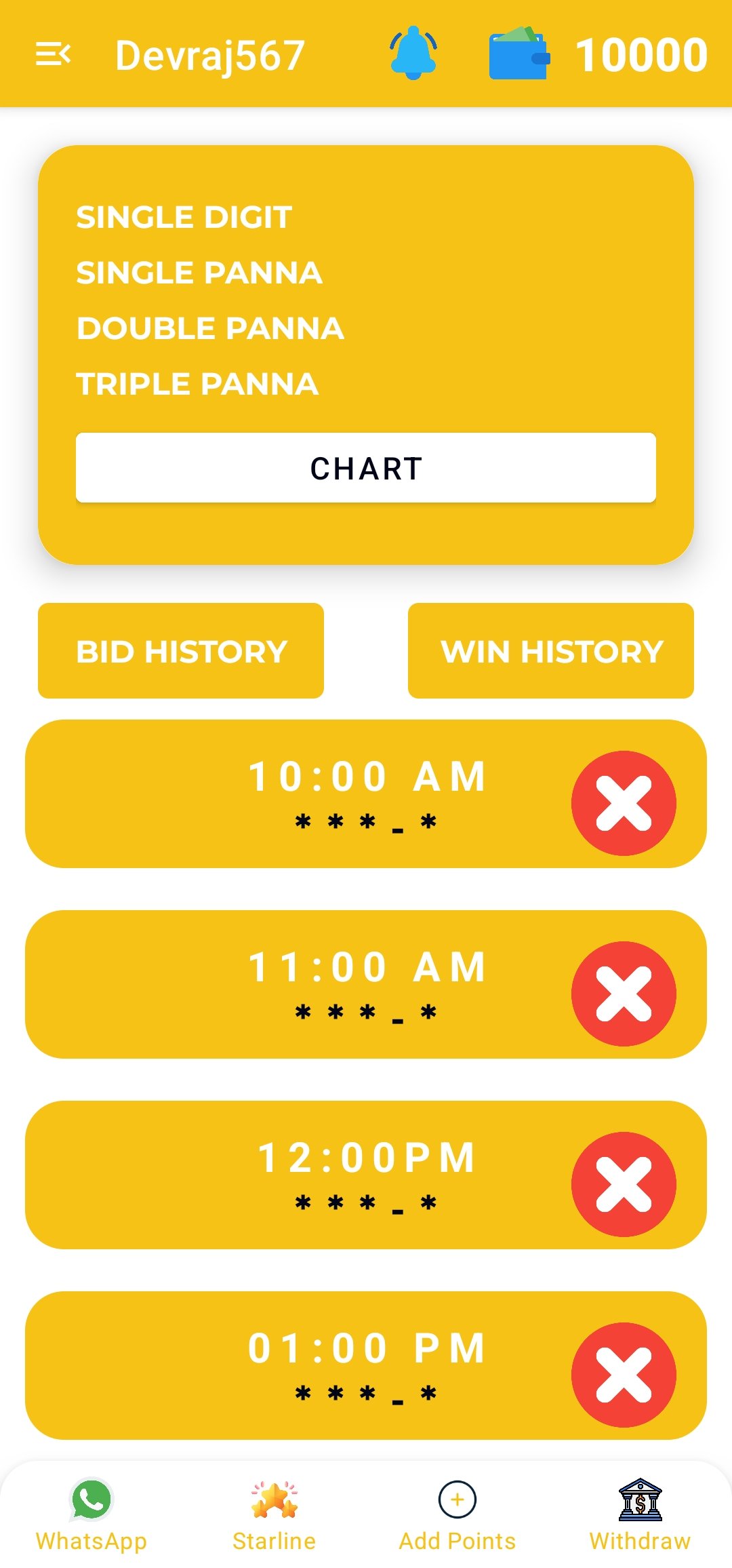Open the CHART view
This screenshot has height=1568, width=732.
pos(366,467)
